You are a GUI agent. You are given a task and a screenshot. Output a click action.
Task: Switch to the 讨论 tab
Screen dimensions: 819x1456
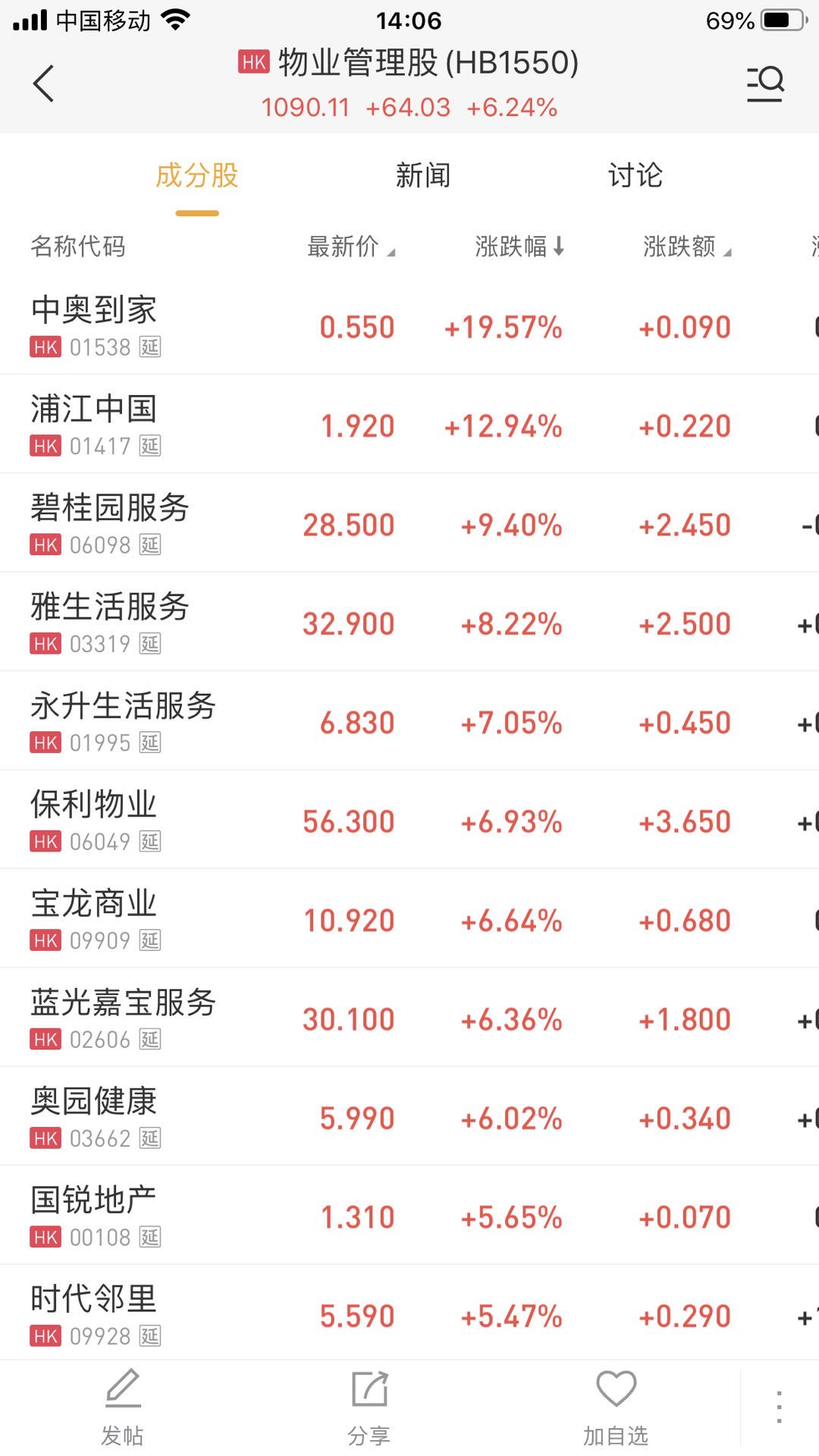[x=635, y=176]
